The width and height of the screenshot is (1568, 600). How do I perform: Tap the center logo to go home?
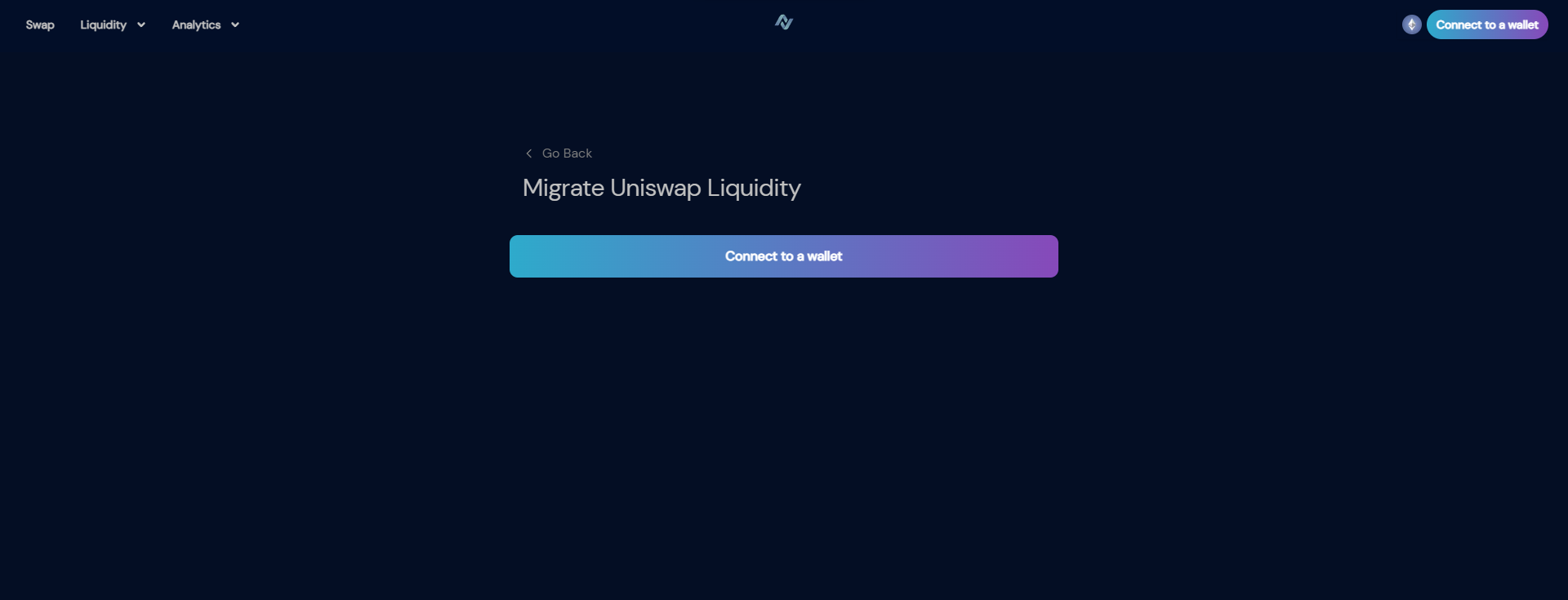[x=784, y=22]
